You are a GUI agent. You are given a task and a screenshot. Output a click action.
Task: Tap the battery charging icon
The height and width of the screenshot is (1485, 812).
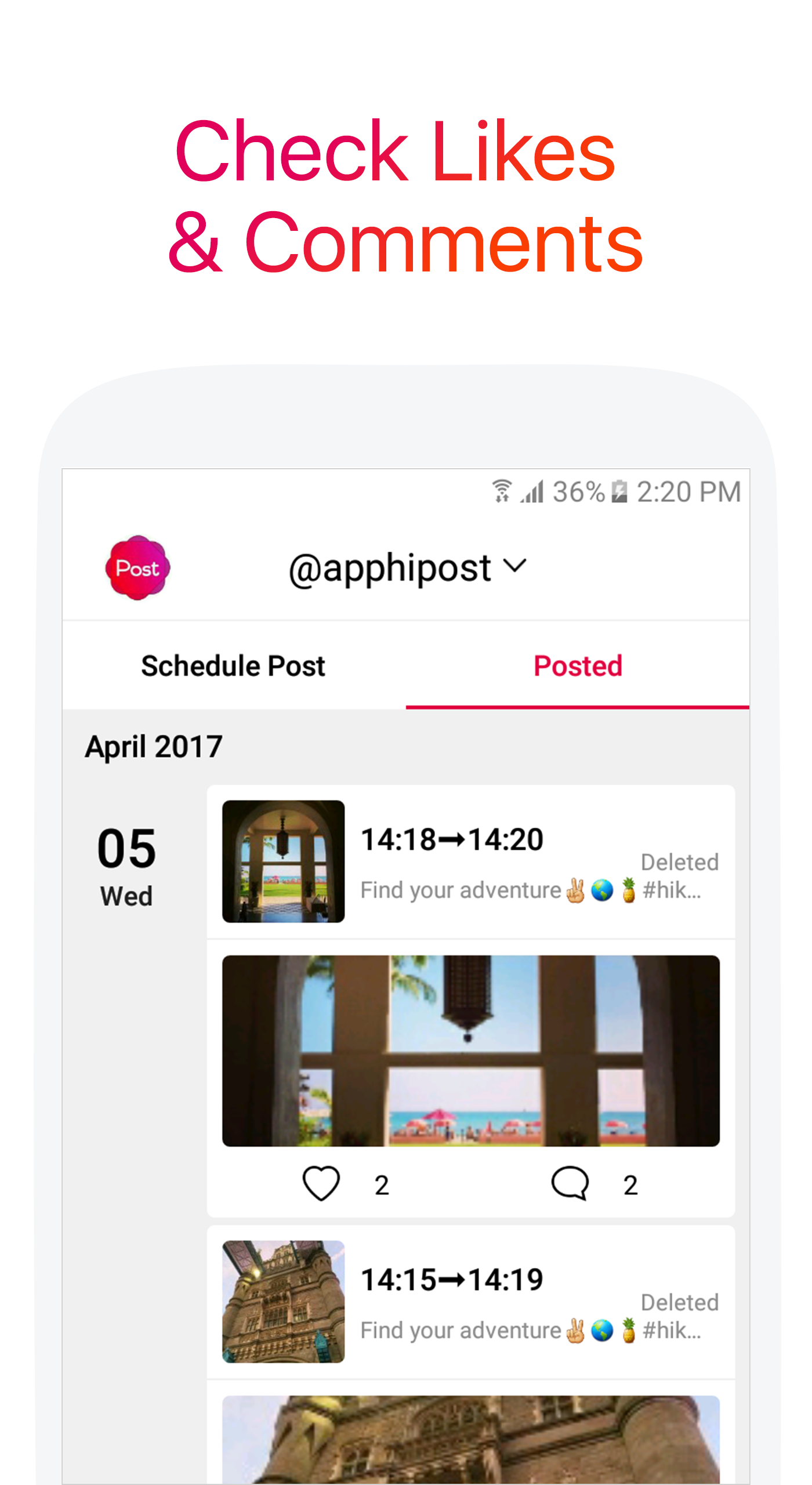tap(619, 492)
